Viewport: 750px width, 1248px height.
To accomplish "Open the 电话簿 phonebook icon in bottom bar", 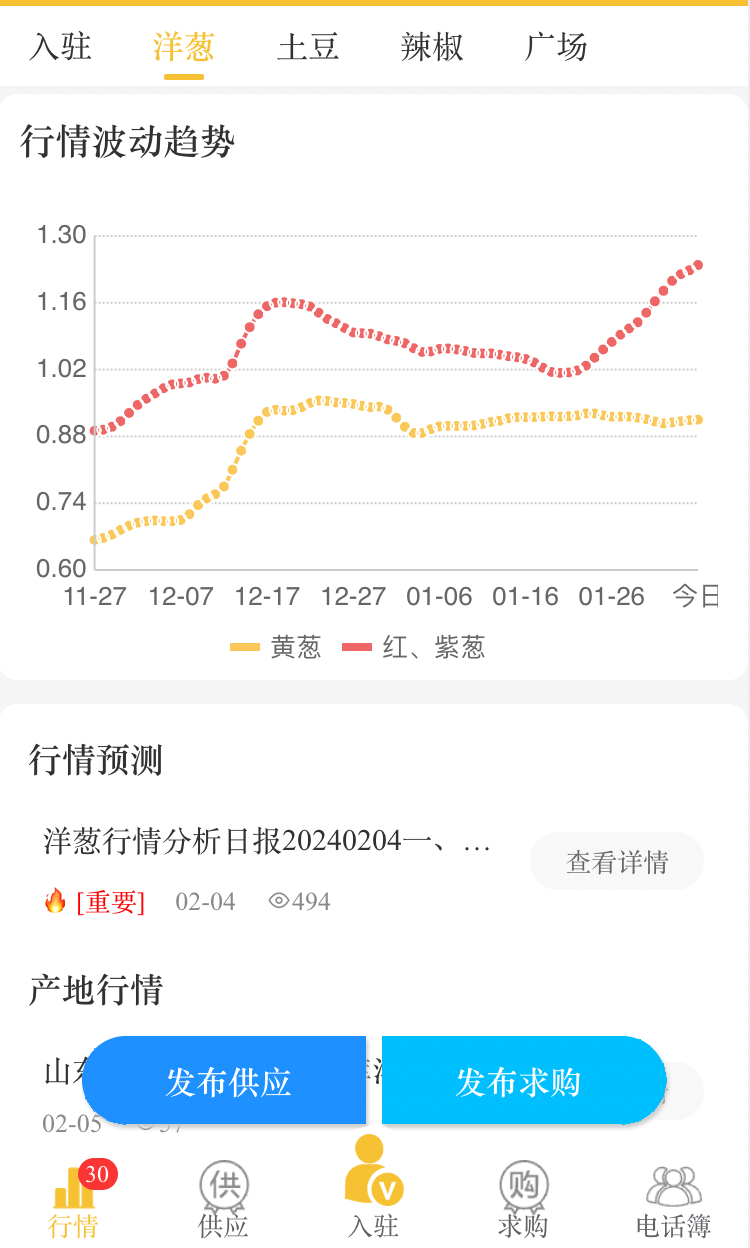I will tap(673, 1185).
